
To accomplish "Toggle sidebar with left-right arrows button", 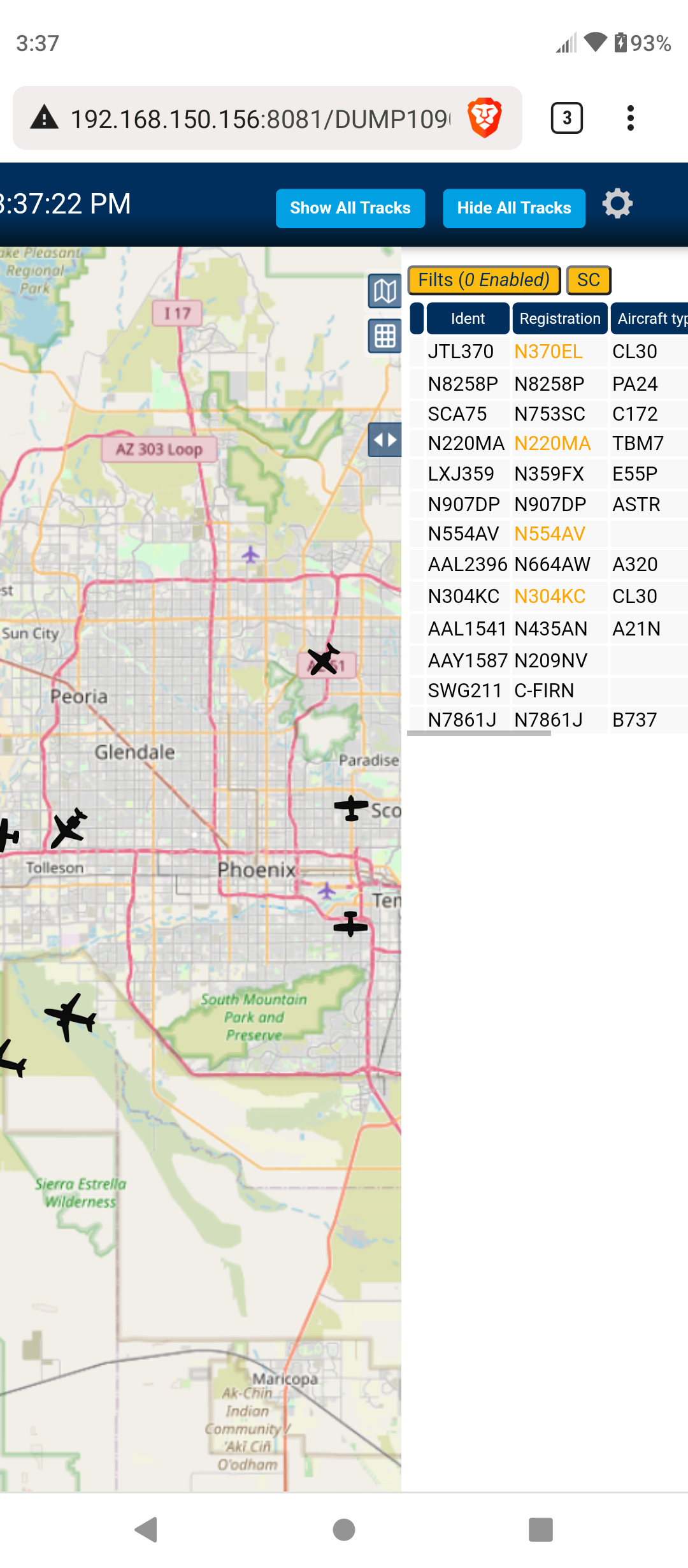I will pos(385,440).
